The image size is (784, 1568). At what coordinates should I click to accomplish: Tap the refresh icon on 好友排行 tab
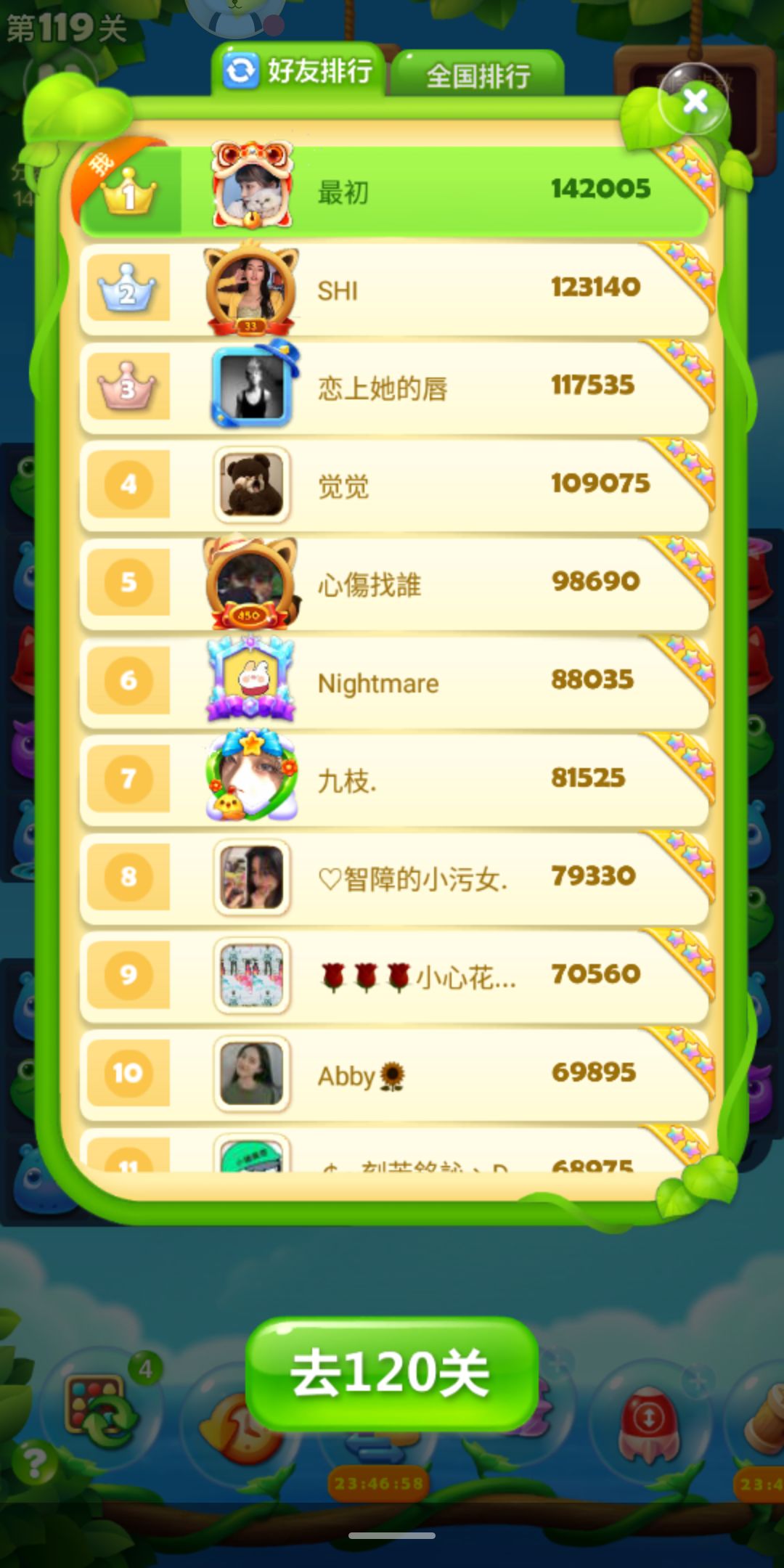[x=243, y=70]
